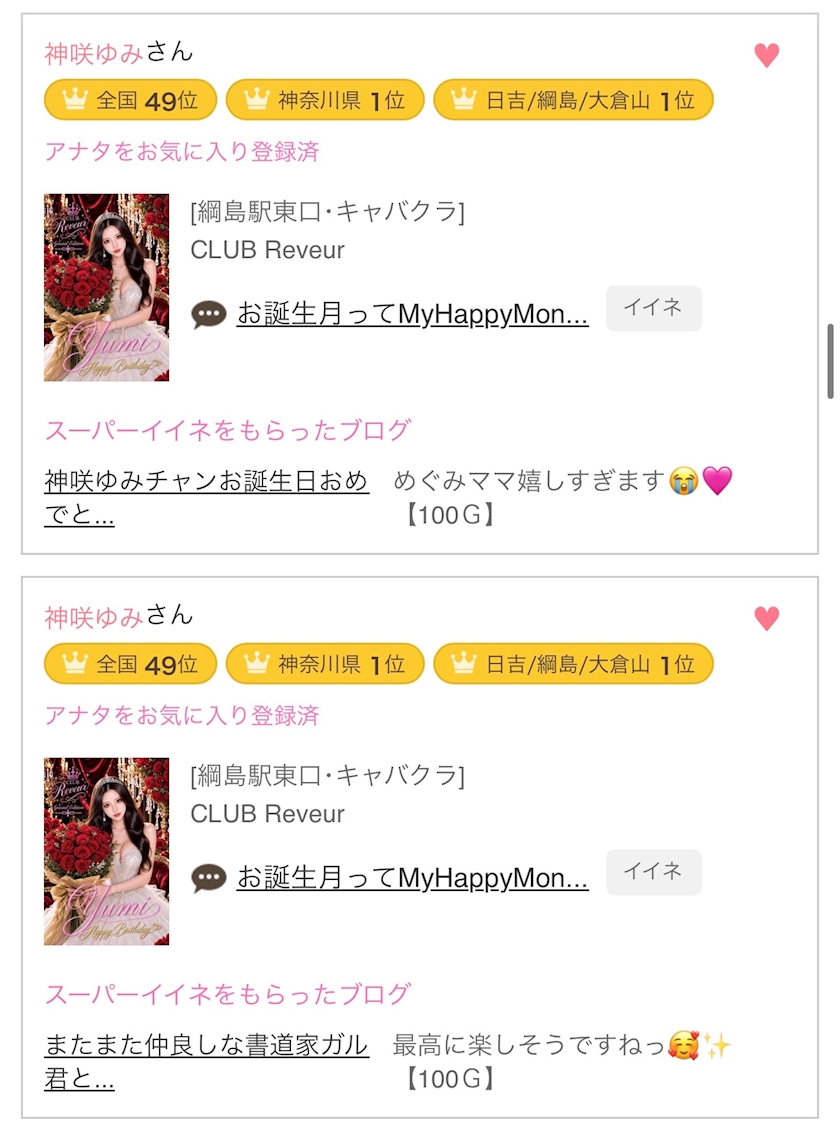Tap the heart icon in the お誕生日おめでと card
This screenshot has height=1137, width=840.
[x=767, y=55]
